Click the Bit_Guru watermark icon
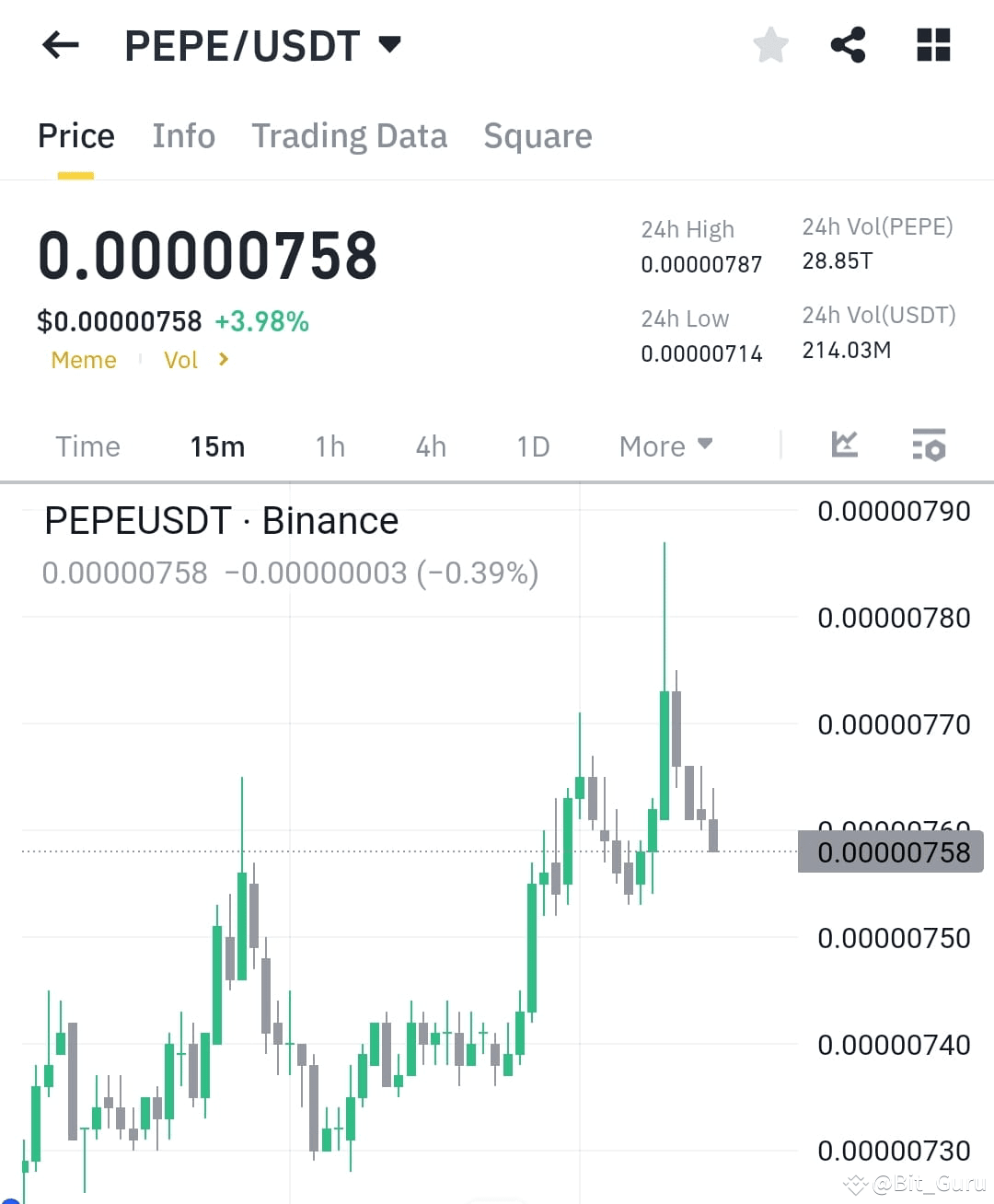994x1204 pixels. (854, 1185)
